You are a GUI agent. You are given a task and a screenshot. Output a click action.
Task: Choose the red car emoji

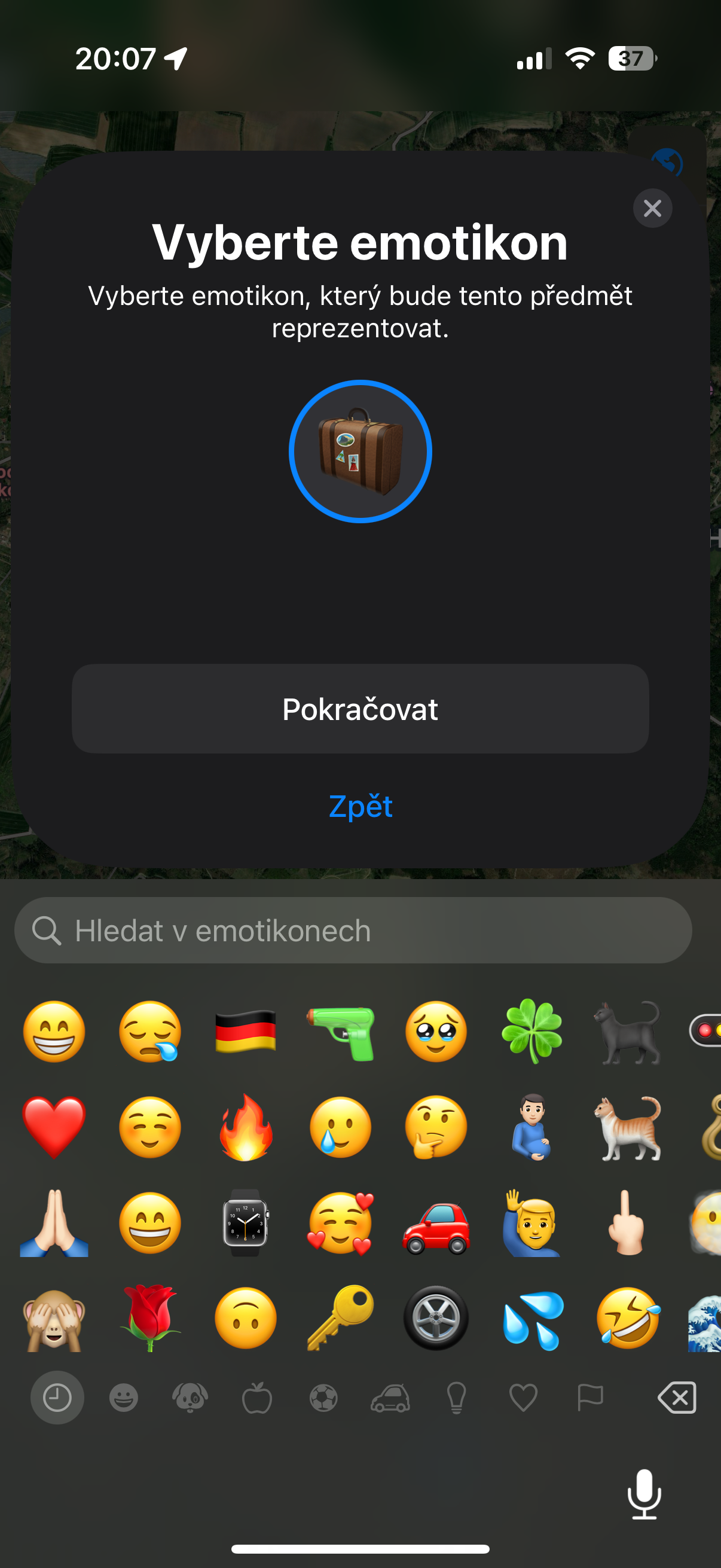436,1222
